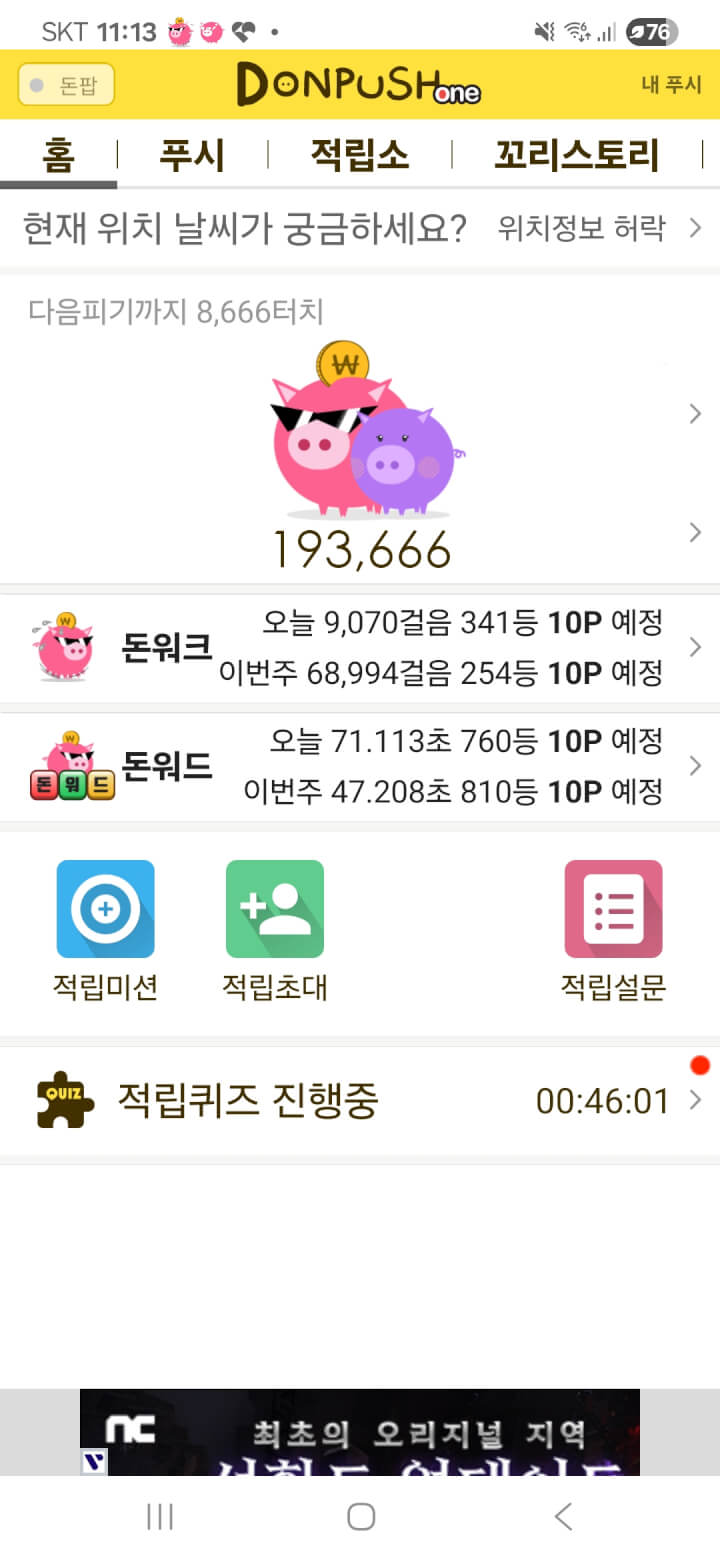Open the nc game ad banner

click(x=360, y=1432)
